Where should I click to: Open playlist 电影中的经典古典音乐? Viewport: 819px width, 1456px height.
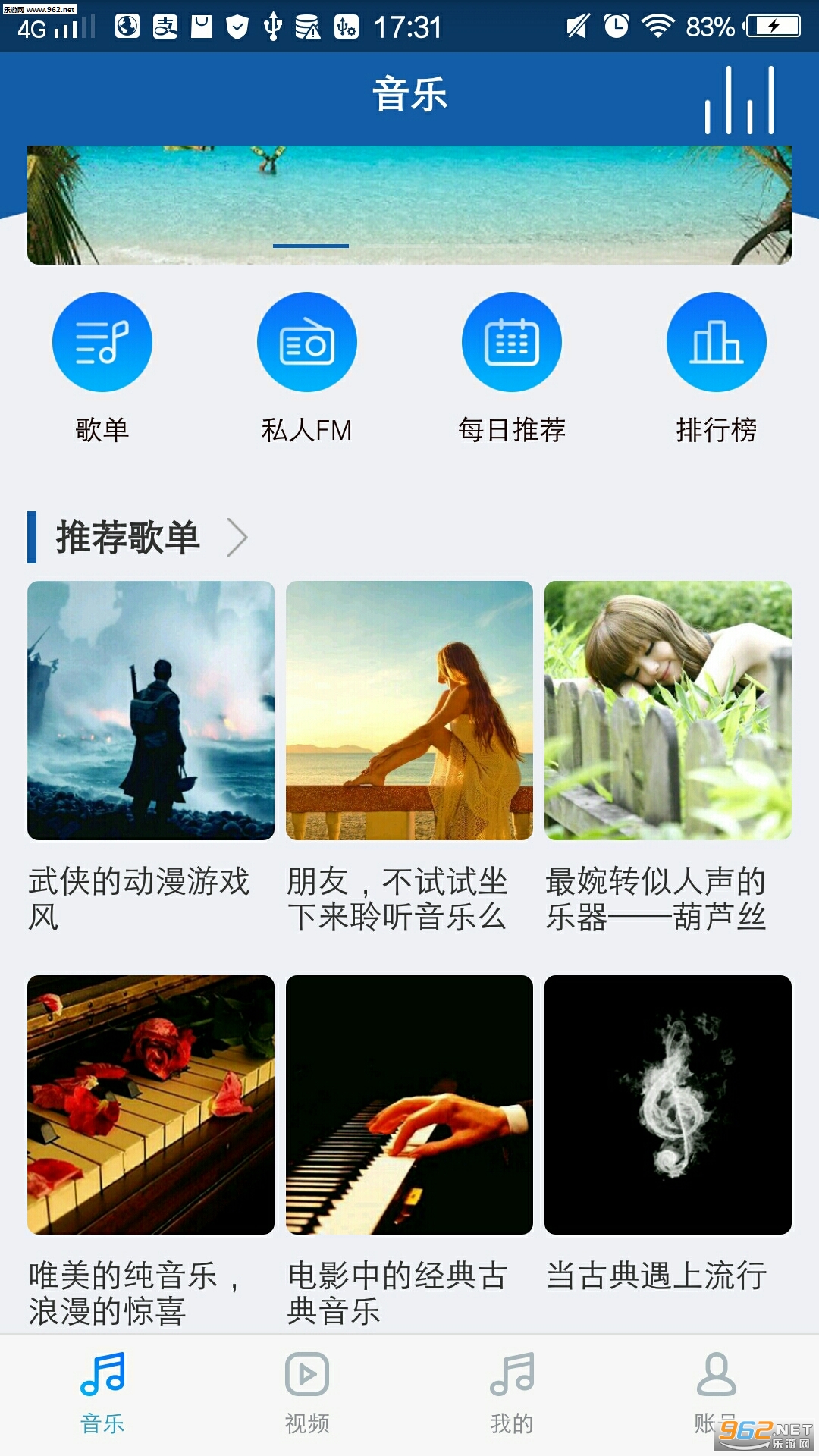point(409,1105)
